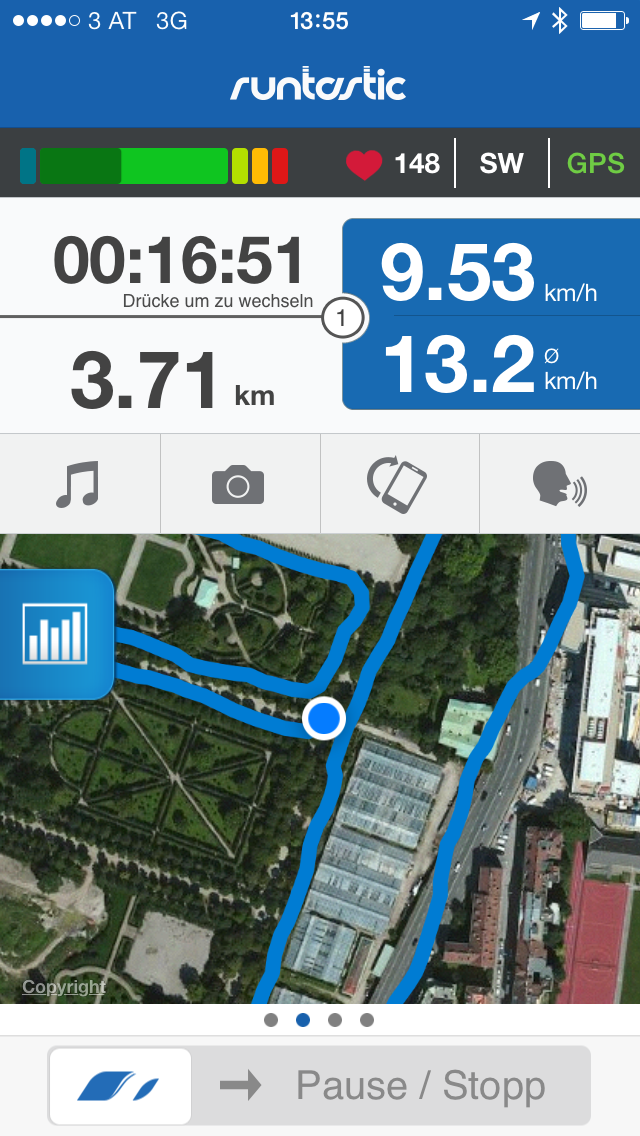The width and height of the screenshot is (640, 1136).
Task: Open voice feedback settings icon
Action: tap(559, 484)
